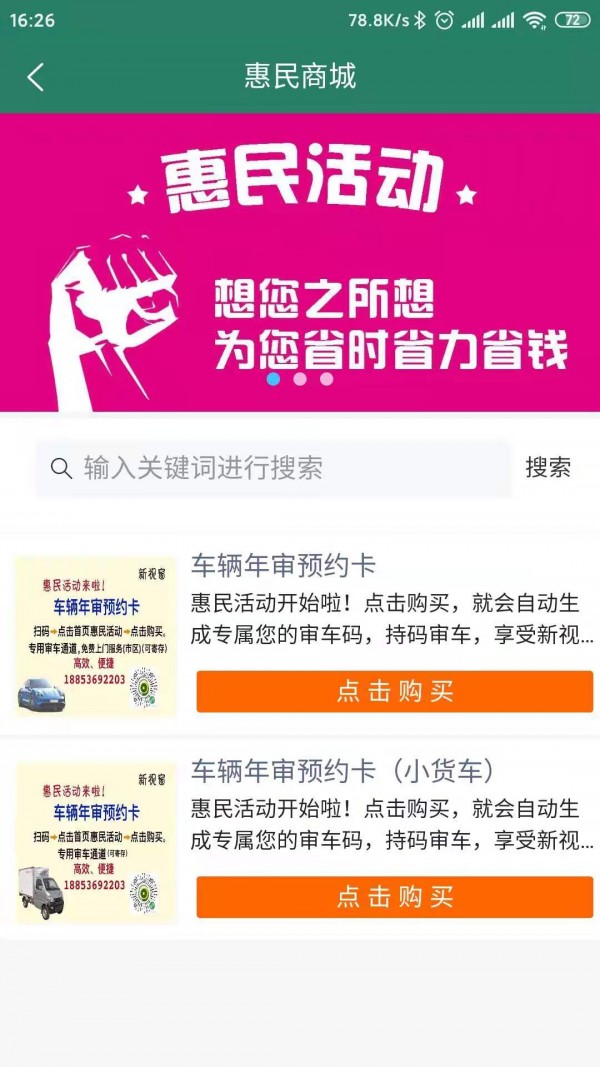This screenshot has height=1067, width=600.
Task: Tap 点击购买 for 车辆年审预约卡（小货车）
Action: click(394, 897)
